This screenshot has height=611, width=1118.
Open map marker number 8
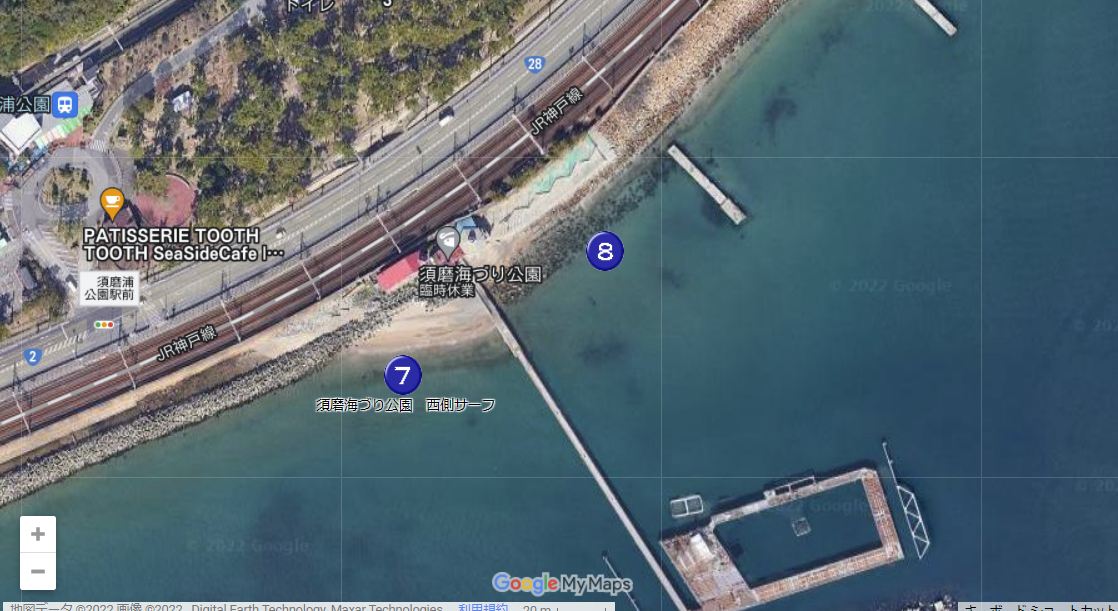click(605, 251)
